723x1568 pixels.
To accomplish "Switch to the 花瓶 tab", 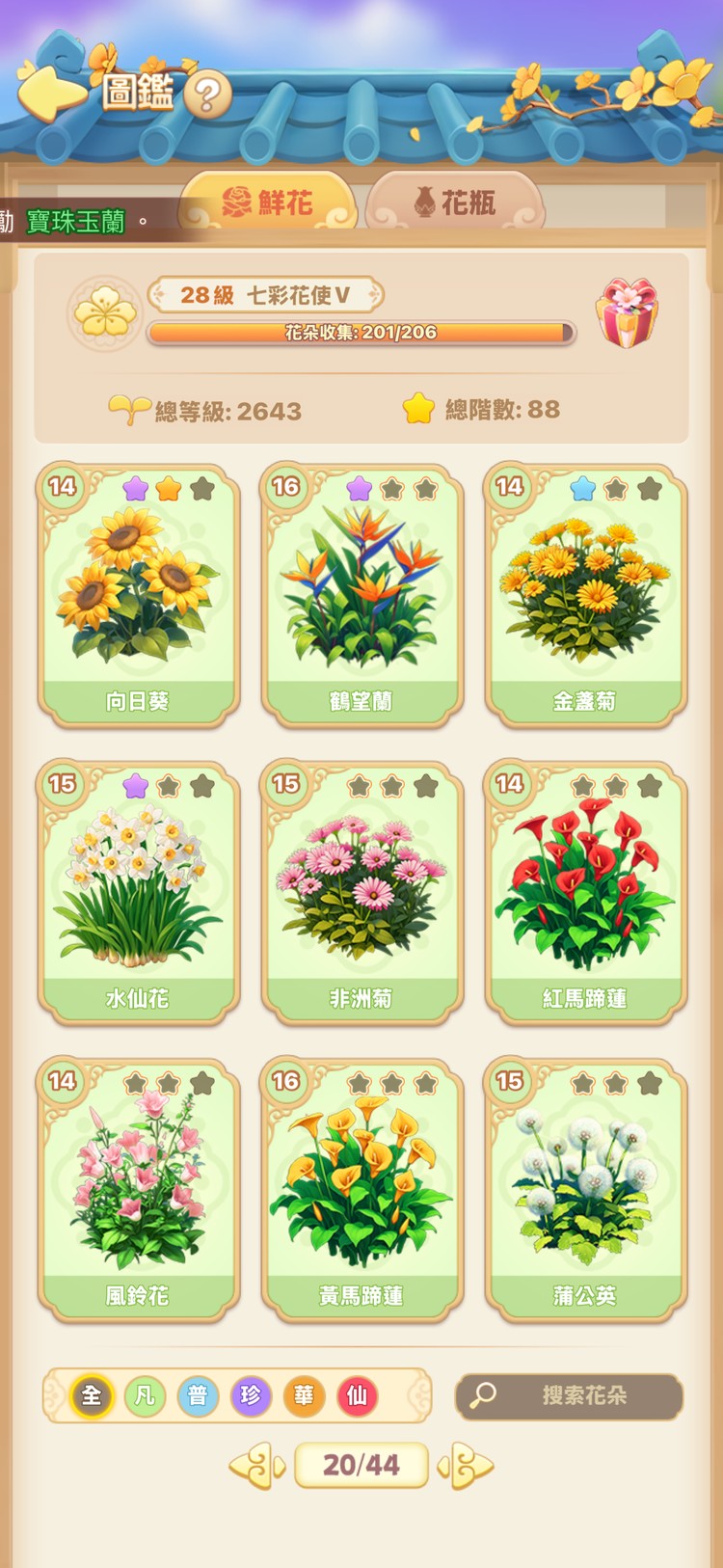I will 455,203.
